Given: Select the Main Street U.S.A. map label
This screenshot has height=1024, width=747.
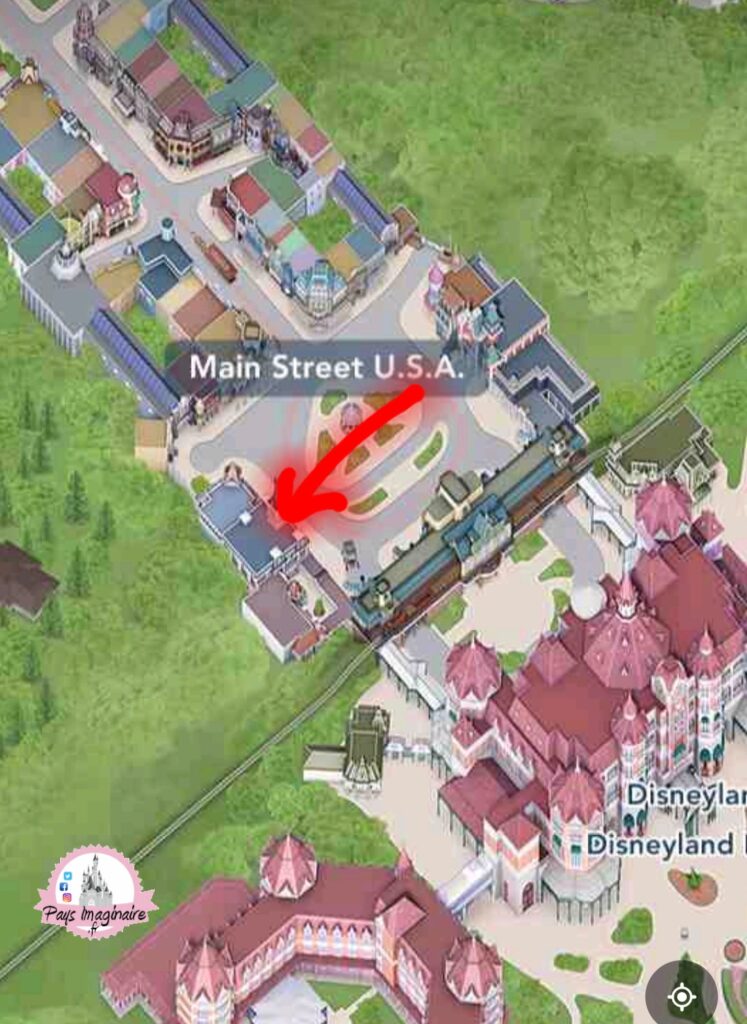Looking at the screenshot, I should pos(327,367).
